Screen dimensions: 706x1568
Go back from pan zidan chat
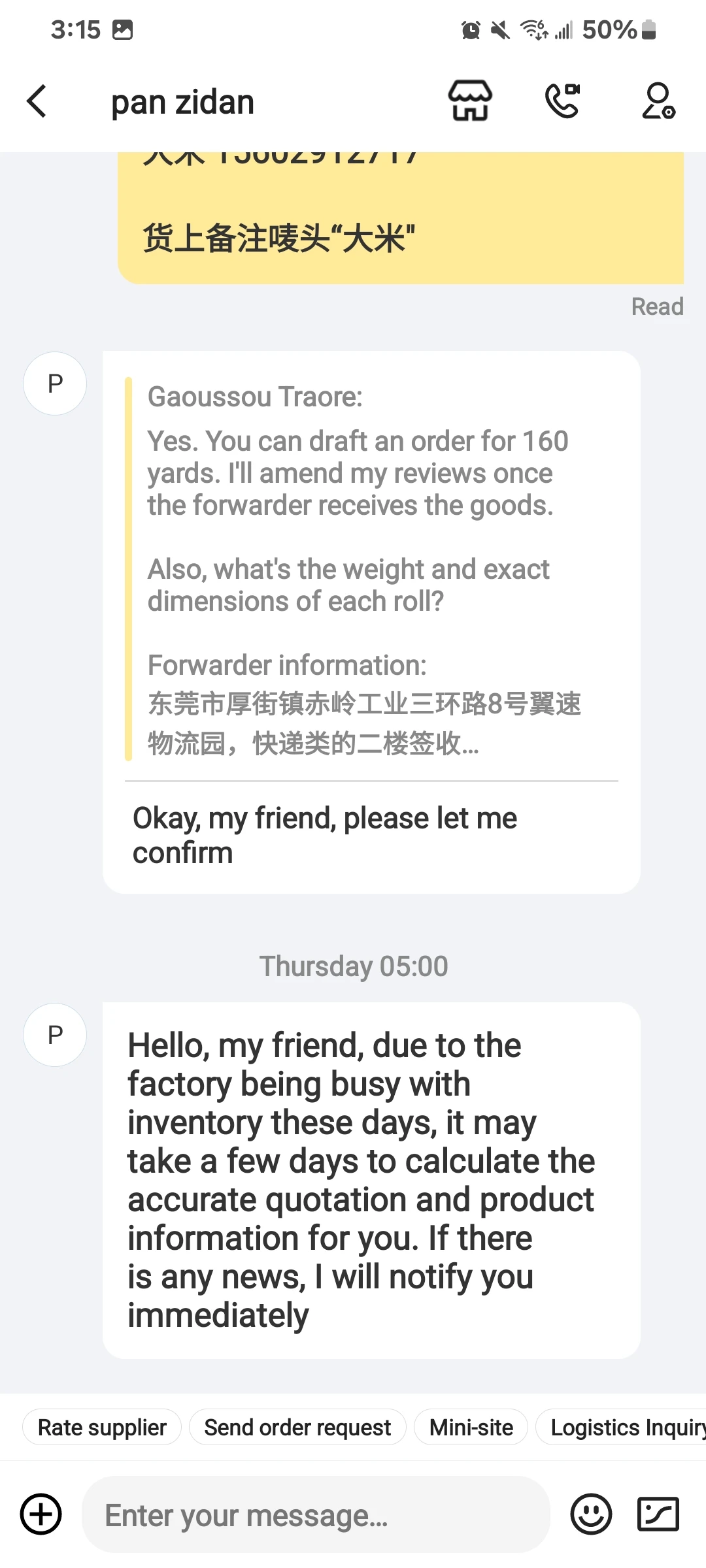[x=37, y=102]
